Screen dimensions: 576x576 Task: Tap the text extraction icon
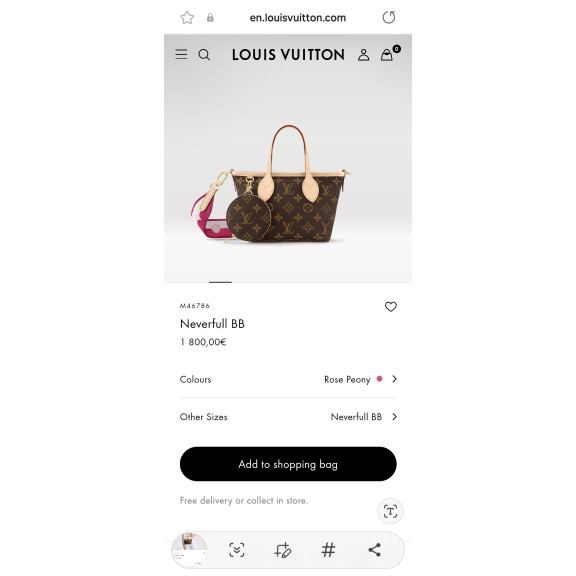coord(390,511)
